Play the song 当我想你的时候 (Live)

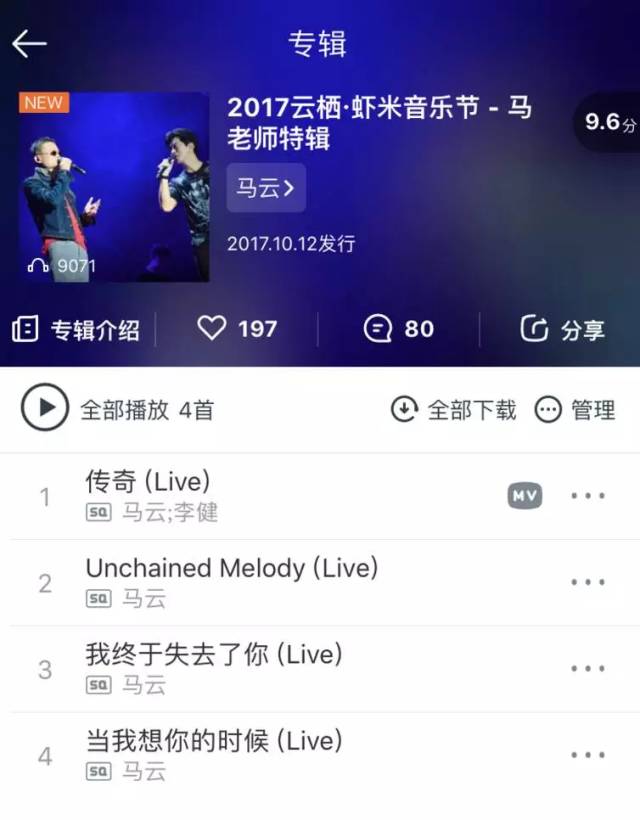tap(214, 741)
